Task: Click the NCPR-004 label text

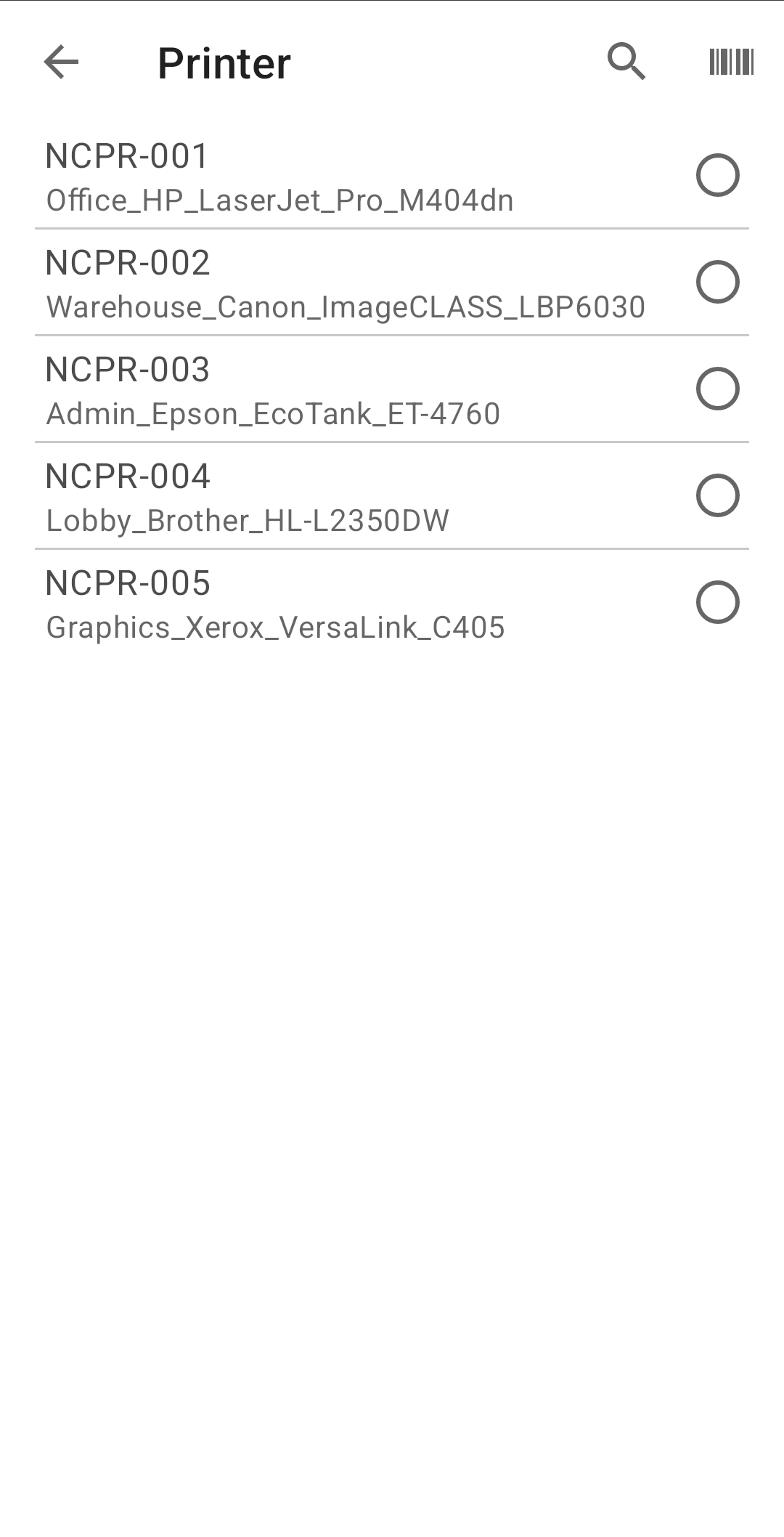Action: coord(128,477)
